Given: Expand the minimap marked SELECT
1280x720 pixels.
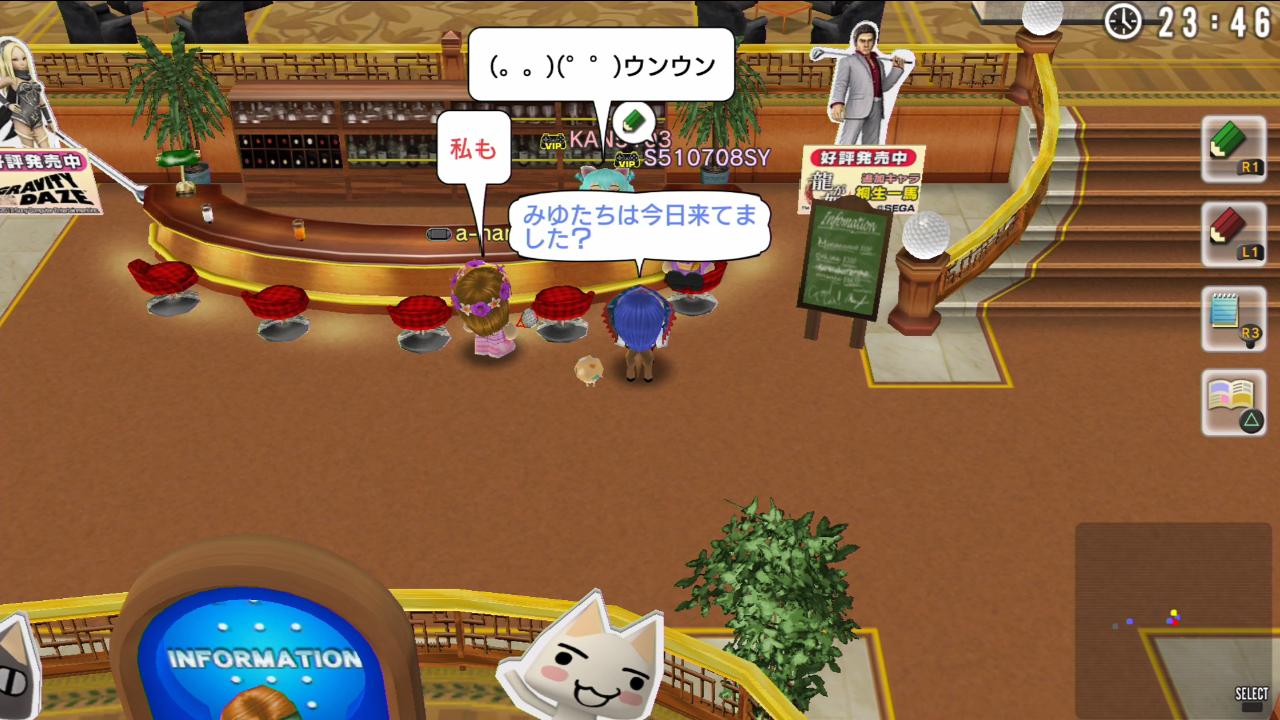Looking at the screenshot, I should point(1174,620).
